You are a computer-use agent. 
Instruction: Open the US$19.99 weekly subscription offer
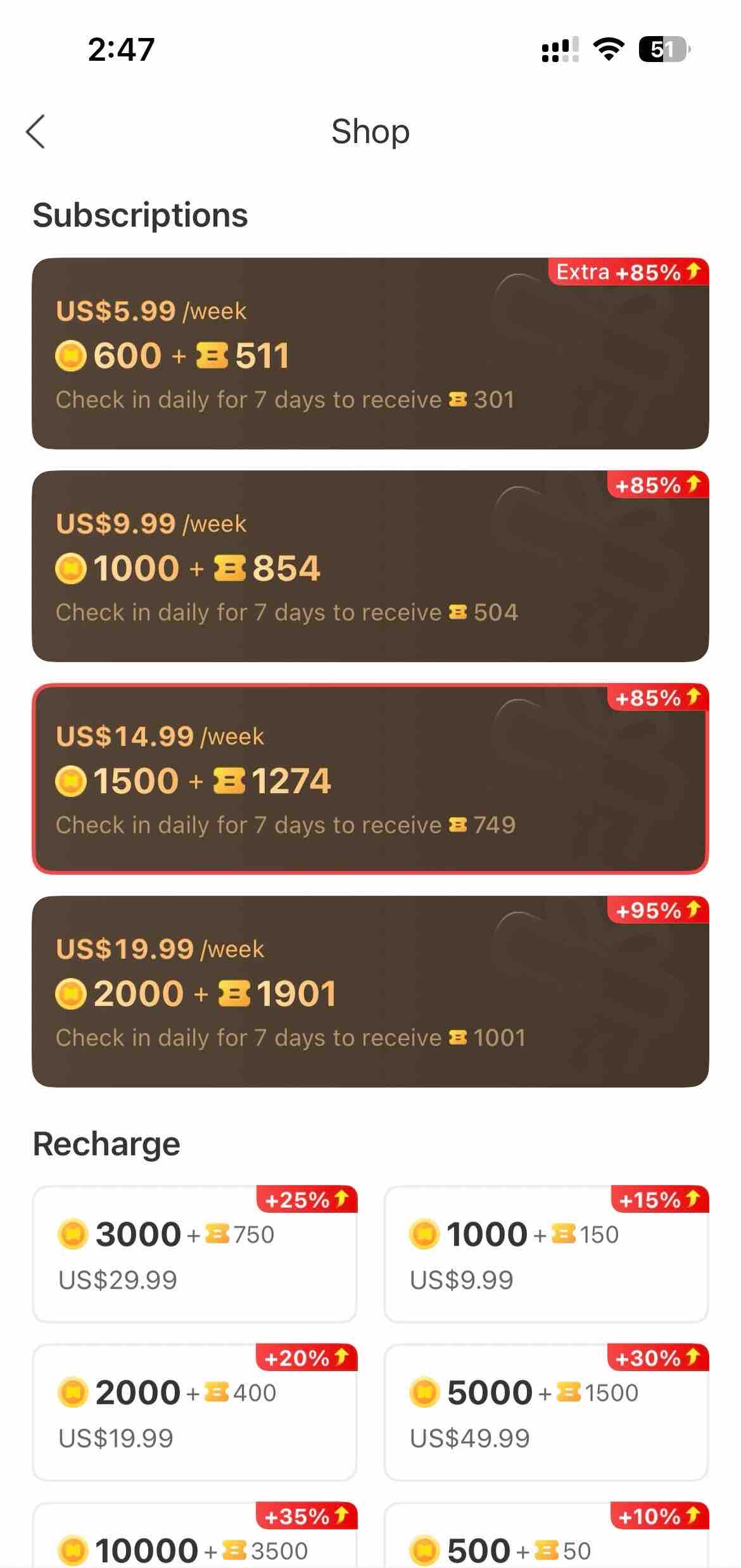coord(370,991)
